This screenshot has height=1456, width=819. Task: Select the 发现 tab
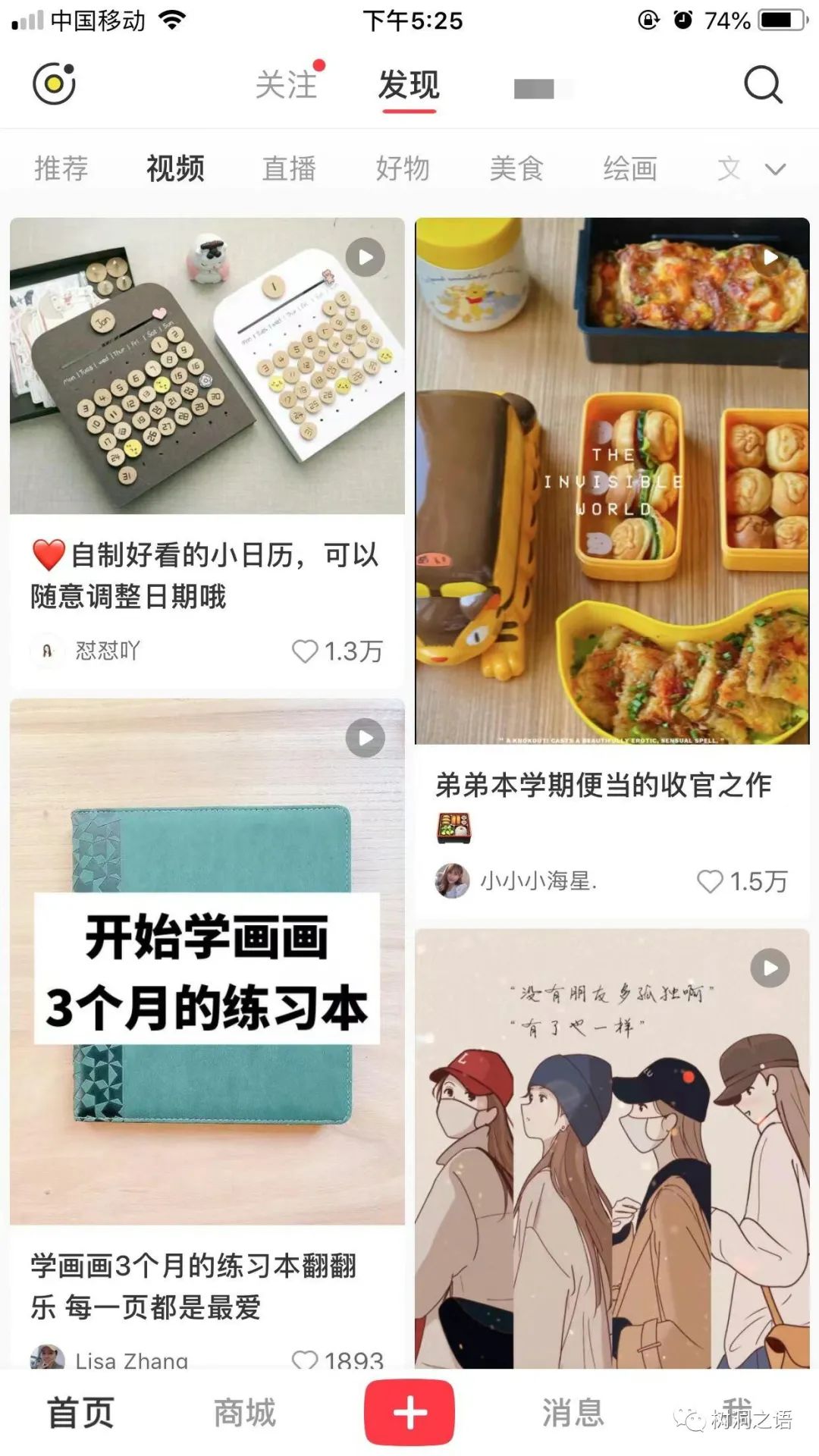409,84
